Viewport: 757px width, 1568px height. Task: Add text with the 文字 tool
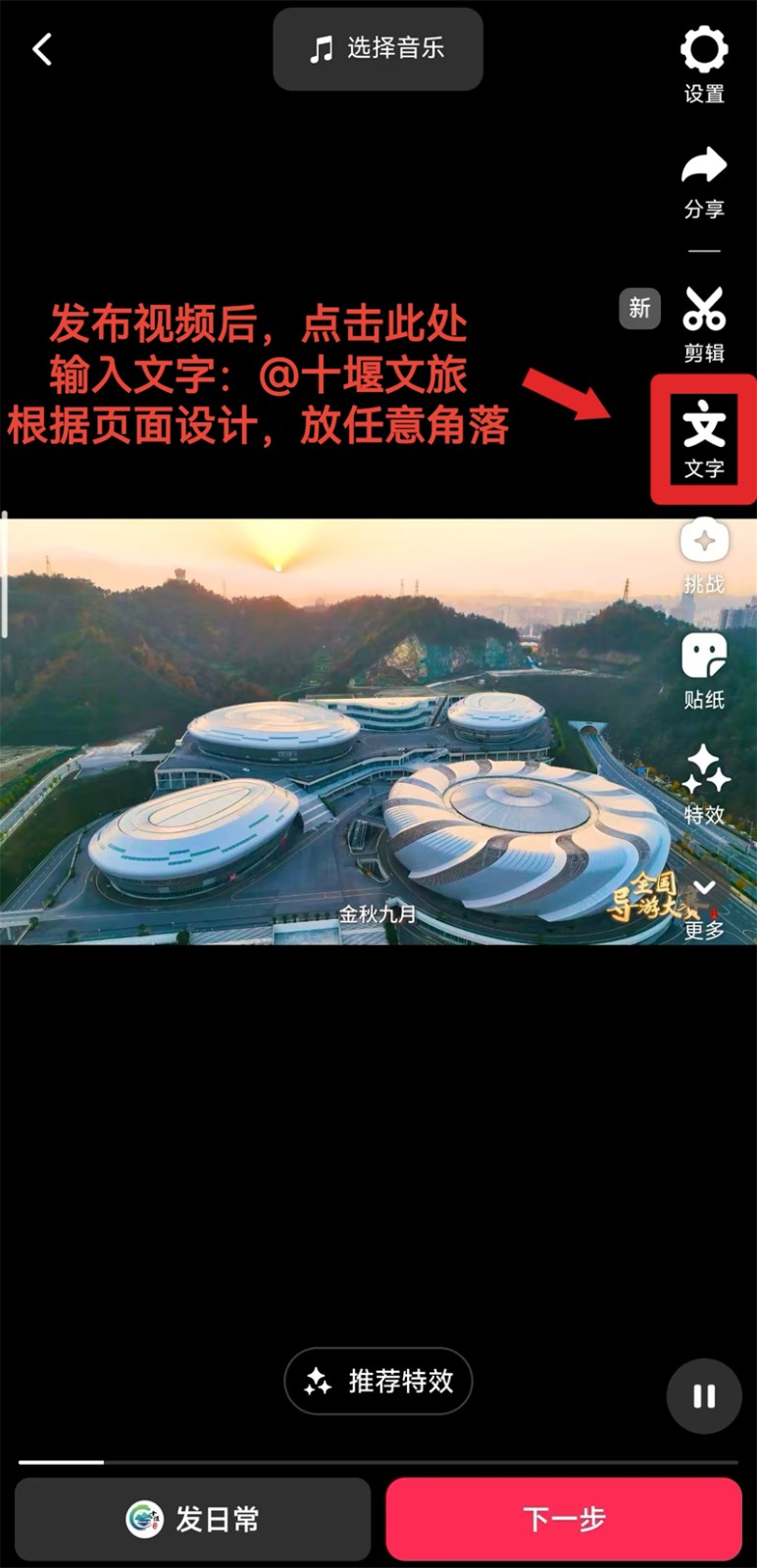[x=704, y=438]
